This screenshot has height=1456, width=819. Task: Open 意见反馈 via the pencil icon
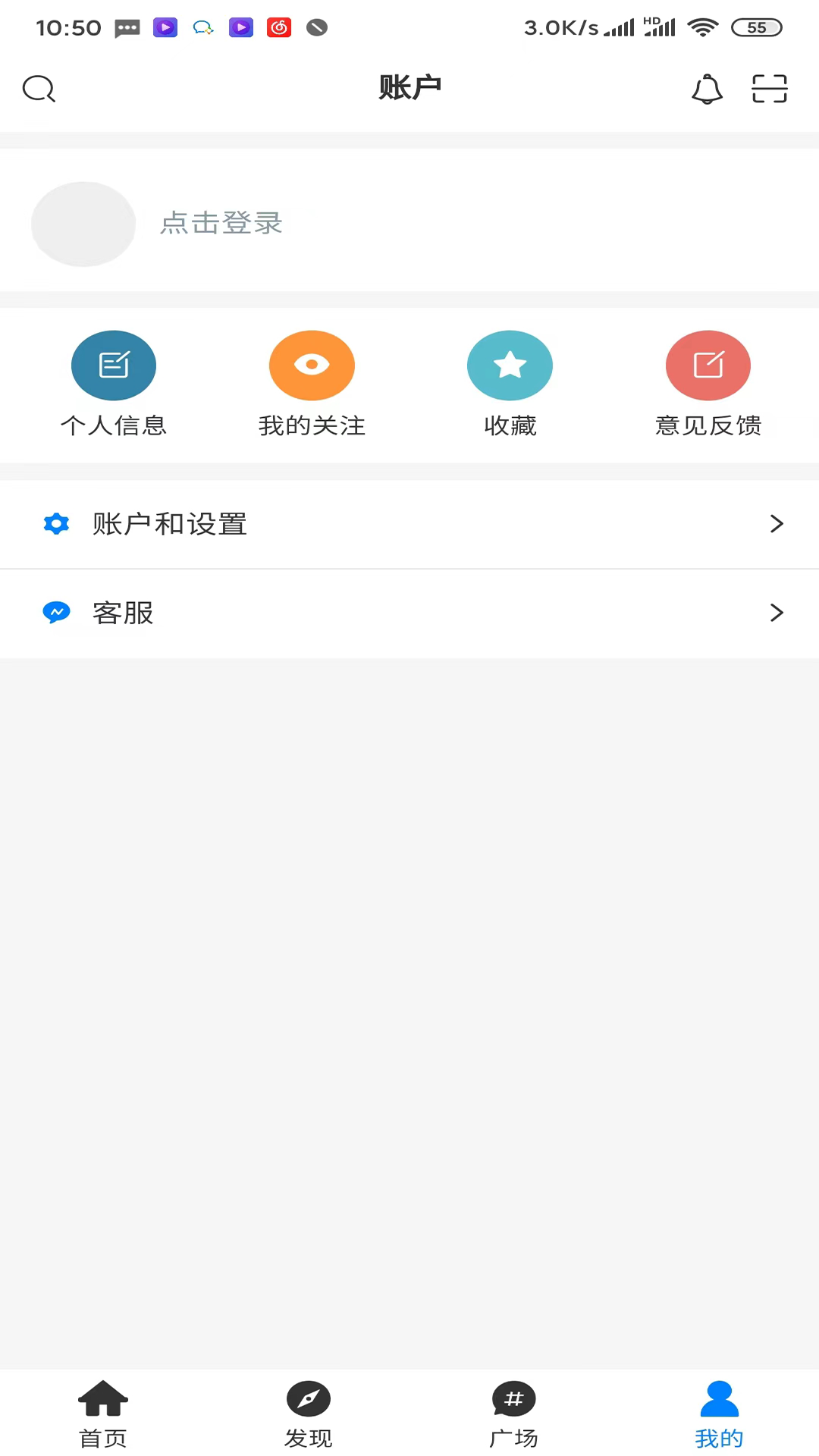(x=708, y=365)
